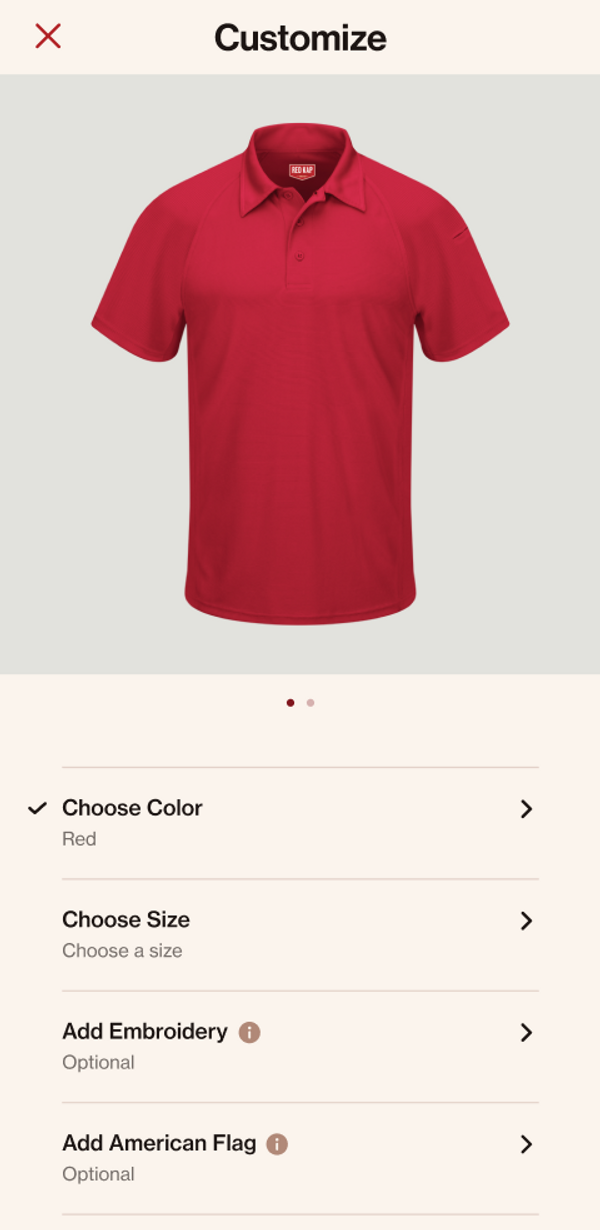Screen dimensions: 600x1230
Task: Jump to the second product image dot
Action: (x=311, y=703)
